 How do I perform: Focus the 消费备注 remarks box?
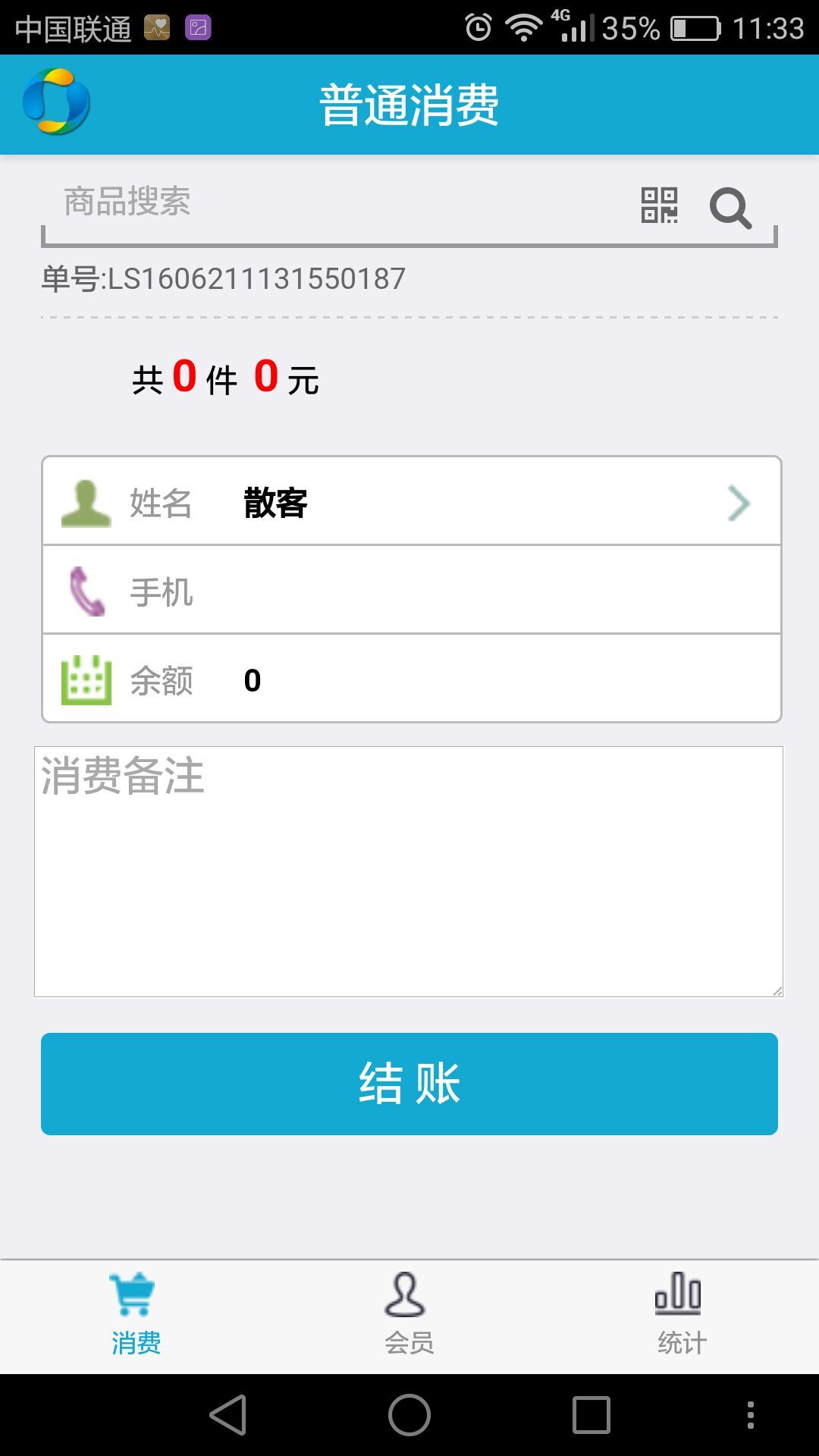409,872
